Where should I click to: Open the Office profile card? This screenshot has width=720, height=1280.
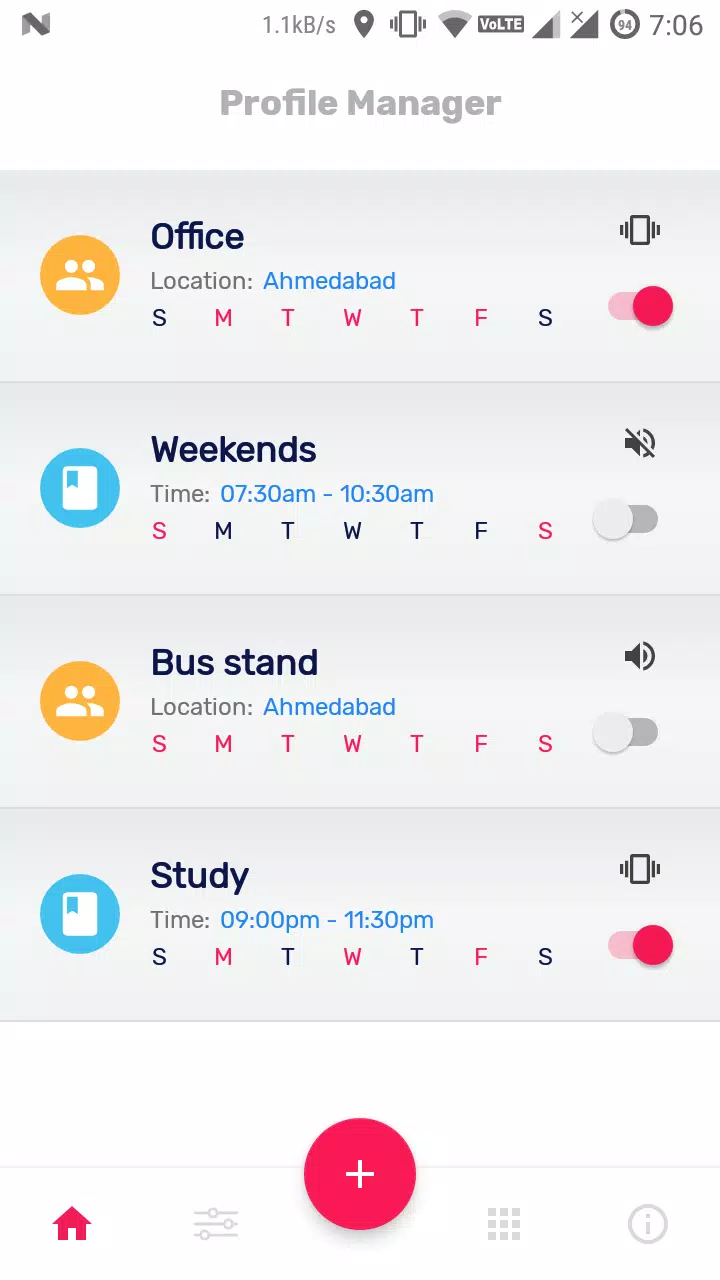[360, 276]
